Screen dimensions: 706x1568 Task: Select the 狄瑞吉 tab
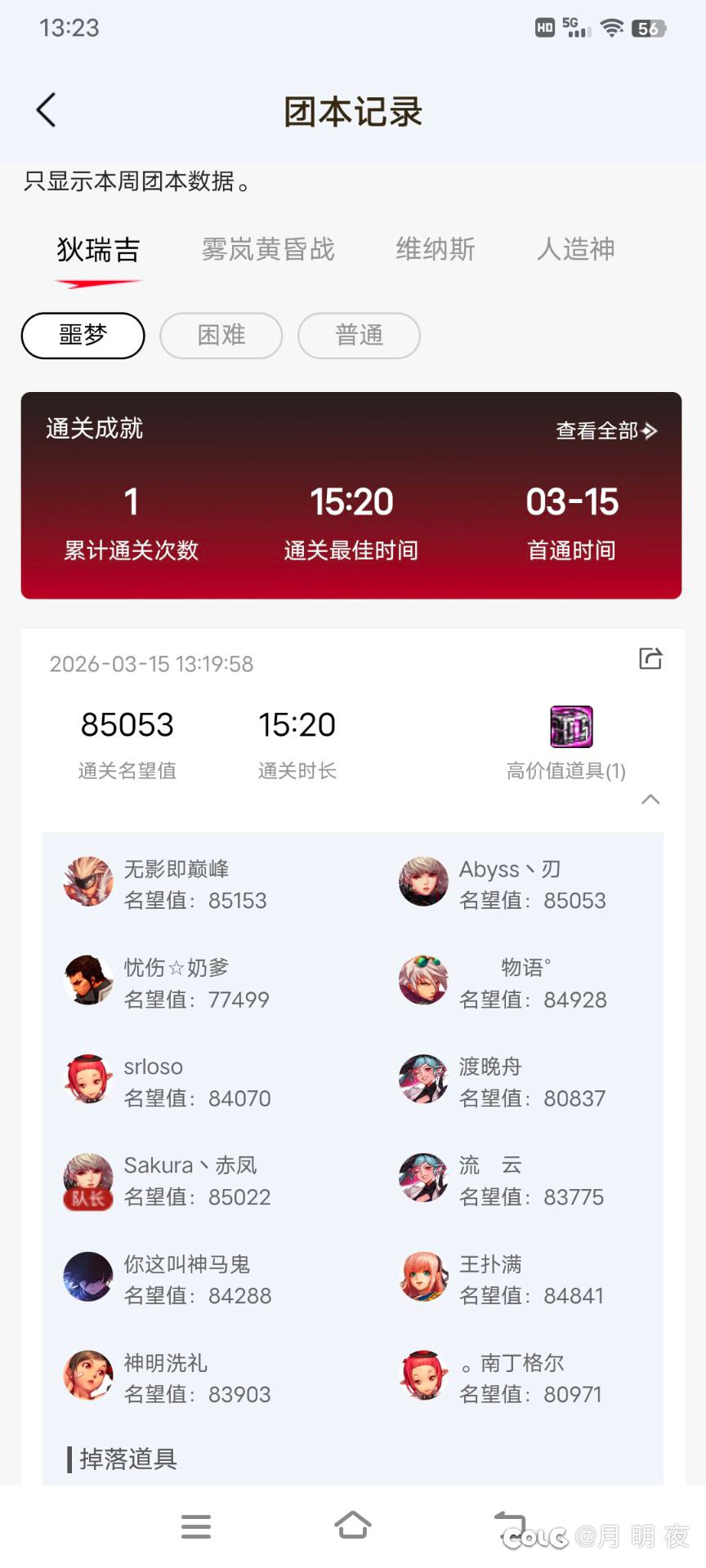point(98,249)
